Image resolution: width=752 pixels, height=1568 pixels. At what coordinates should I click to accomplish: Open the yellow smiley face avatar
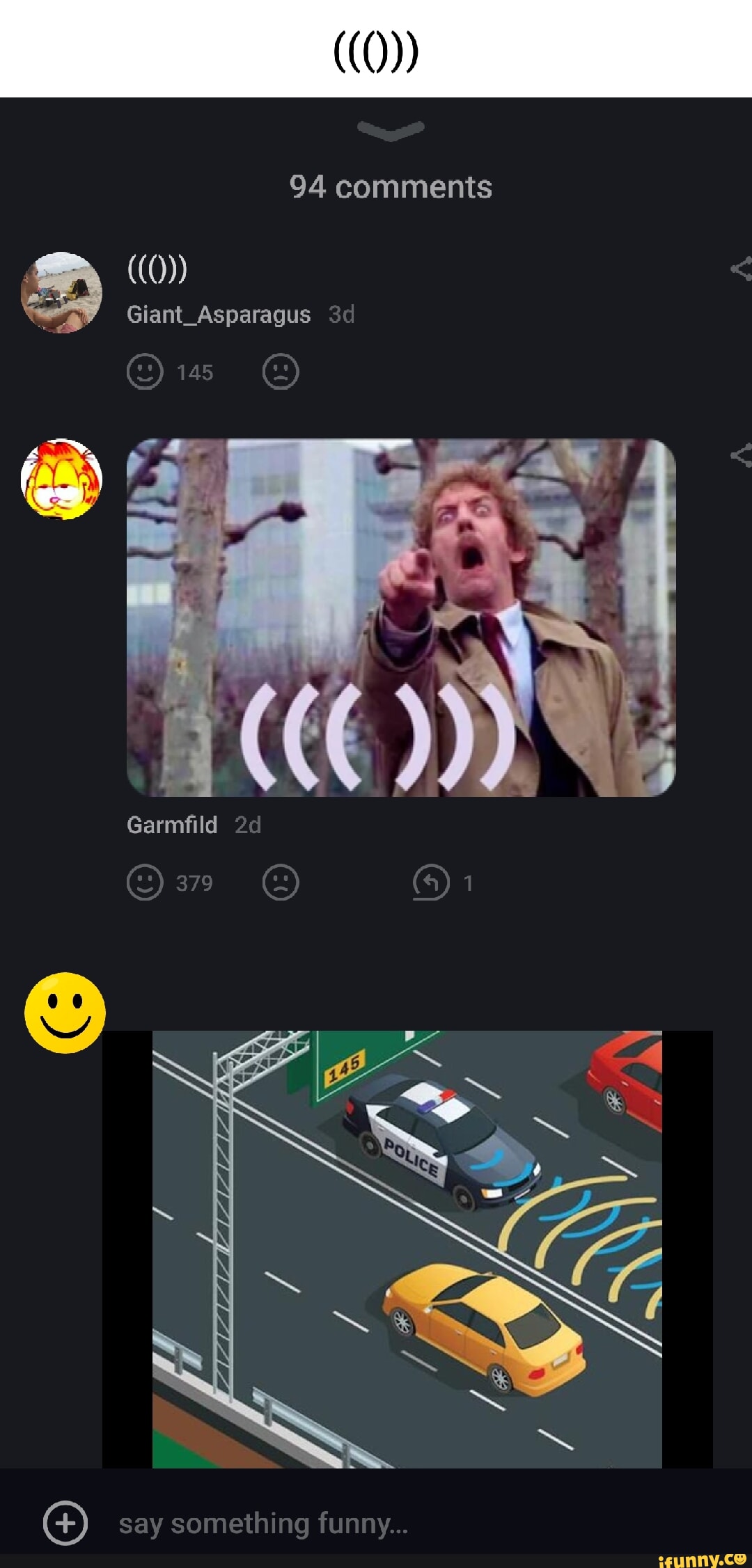click(65, 1013)
